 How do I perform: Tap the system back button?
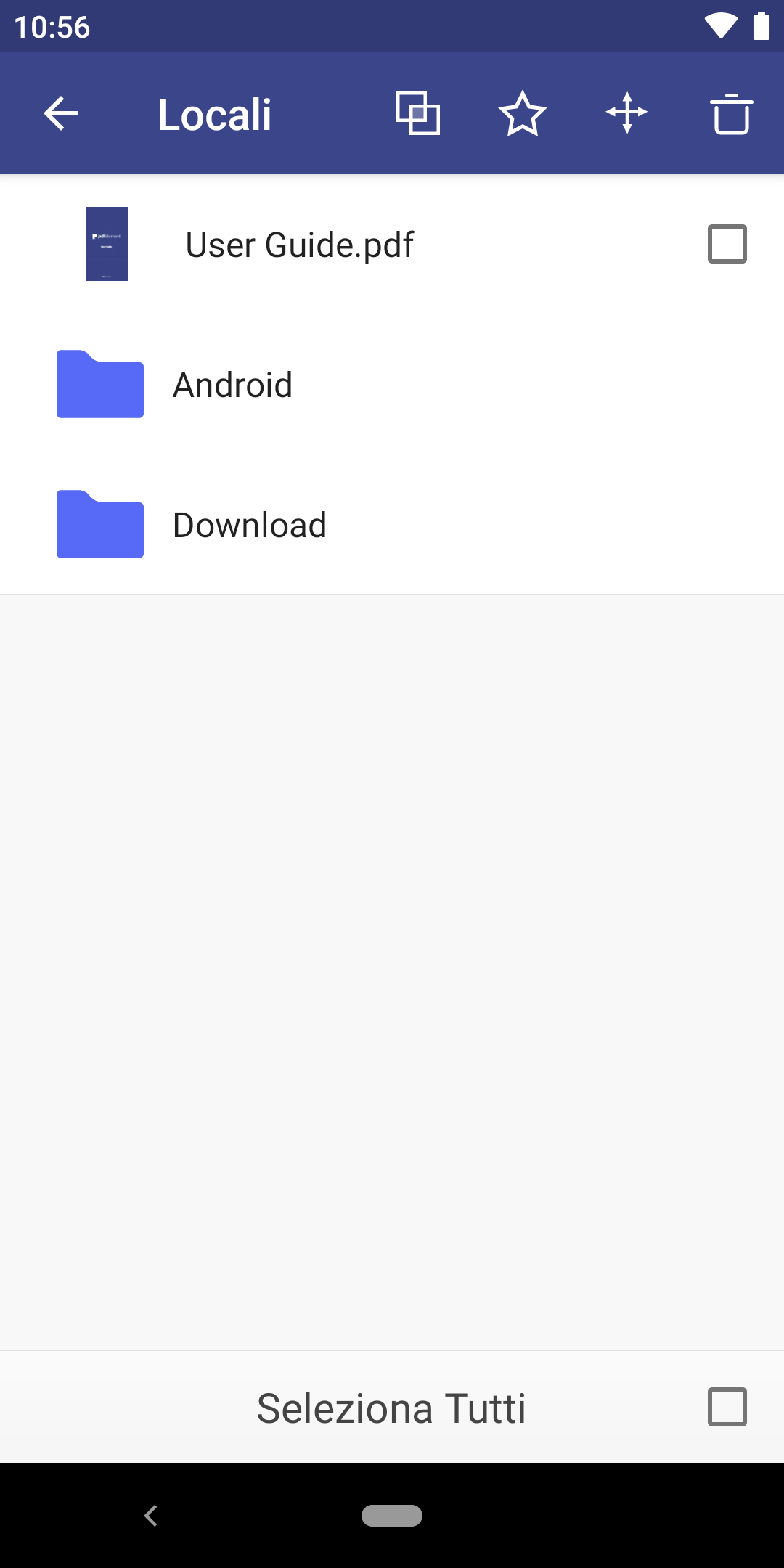pyautogui.click(x=151, y=1516)
